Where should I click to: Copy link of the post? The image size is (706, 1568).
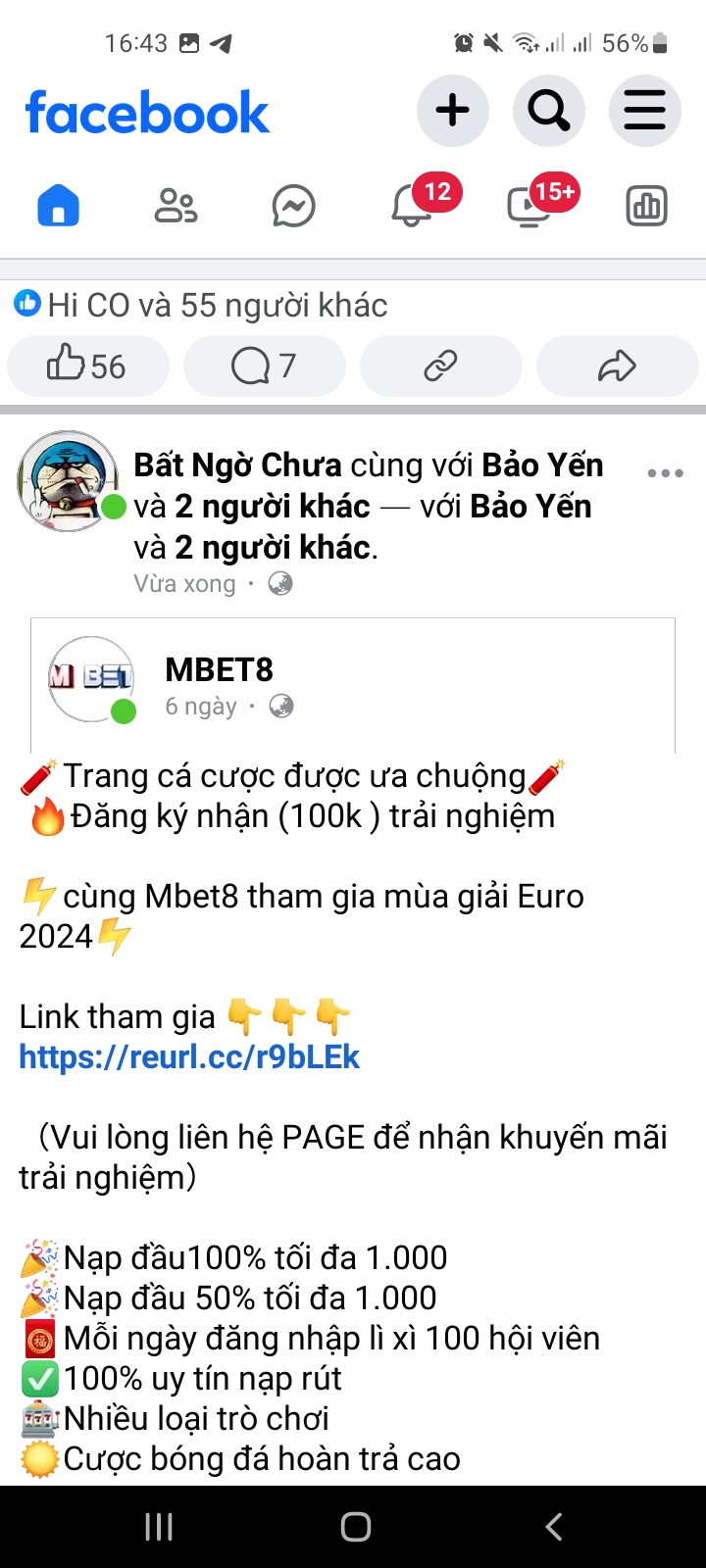441,366
